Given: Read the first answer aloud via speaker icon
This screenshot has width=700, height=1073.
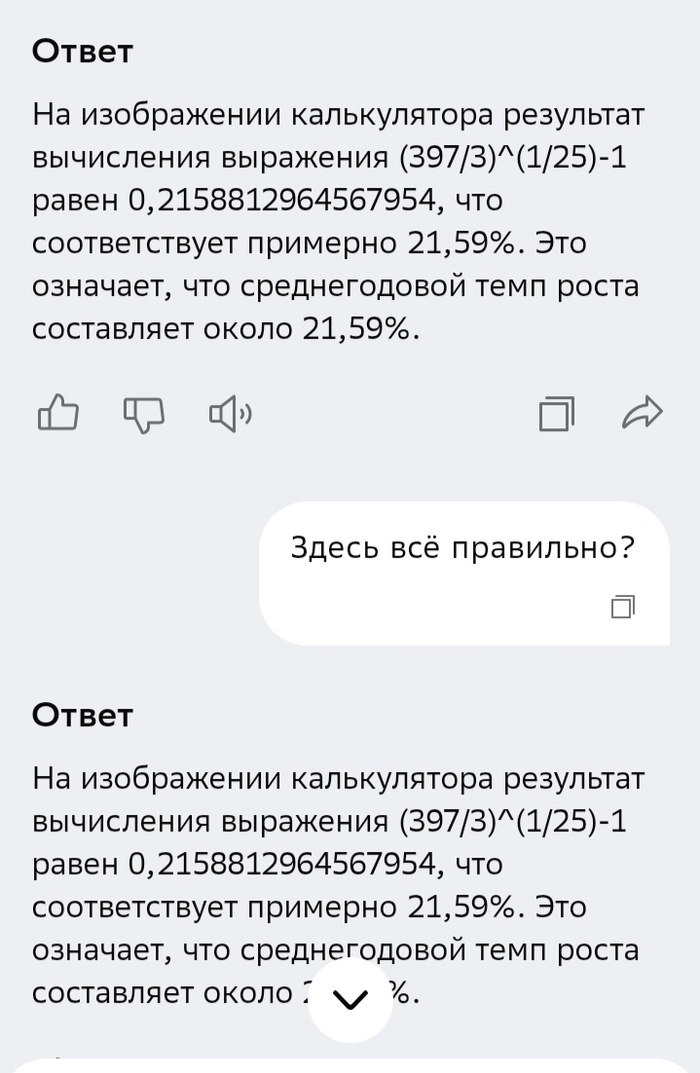Looking at the screenshot, I should point(229,412).
